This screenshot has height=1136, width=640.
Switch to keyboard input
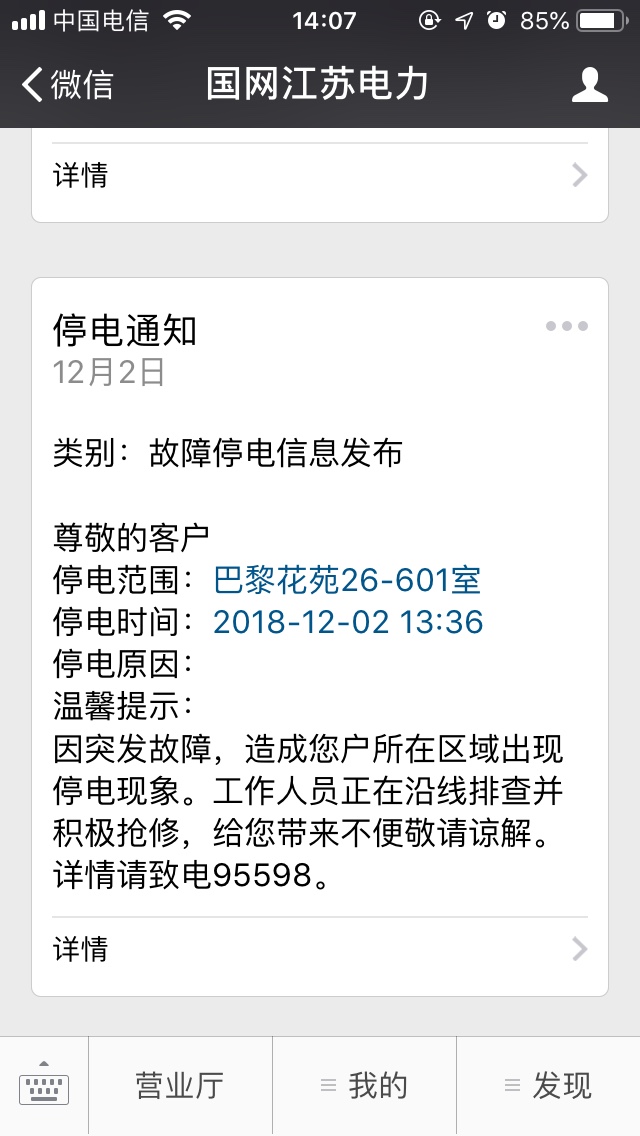44,1085
